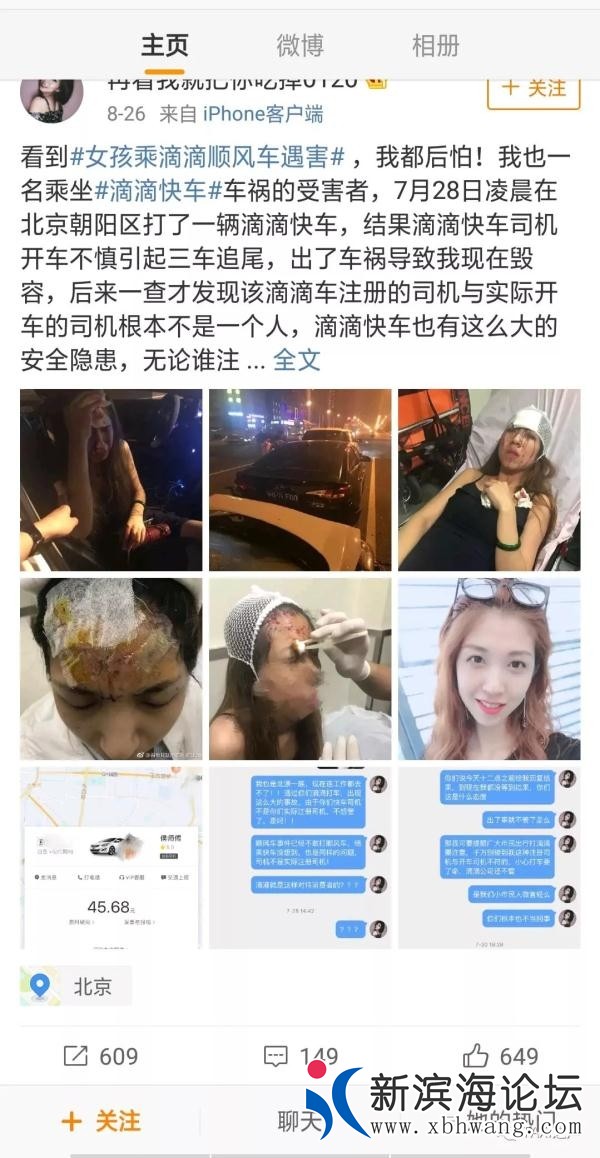Switch to the 微博 tab
The width and height of the screenshot is (600, 1158).
pyautogui.click(x=299, y=45)
